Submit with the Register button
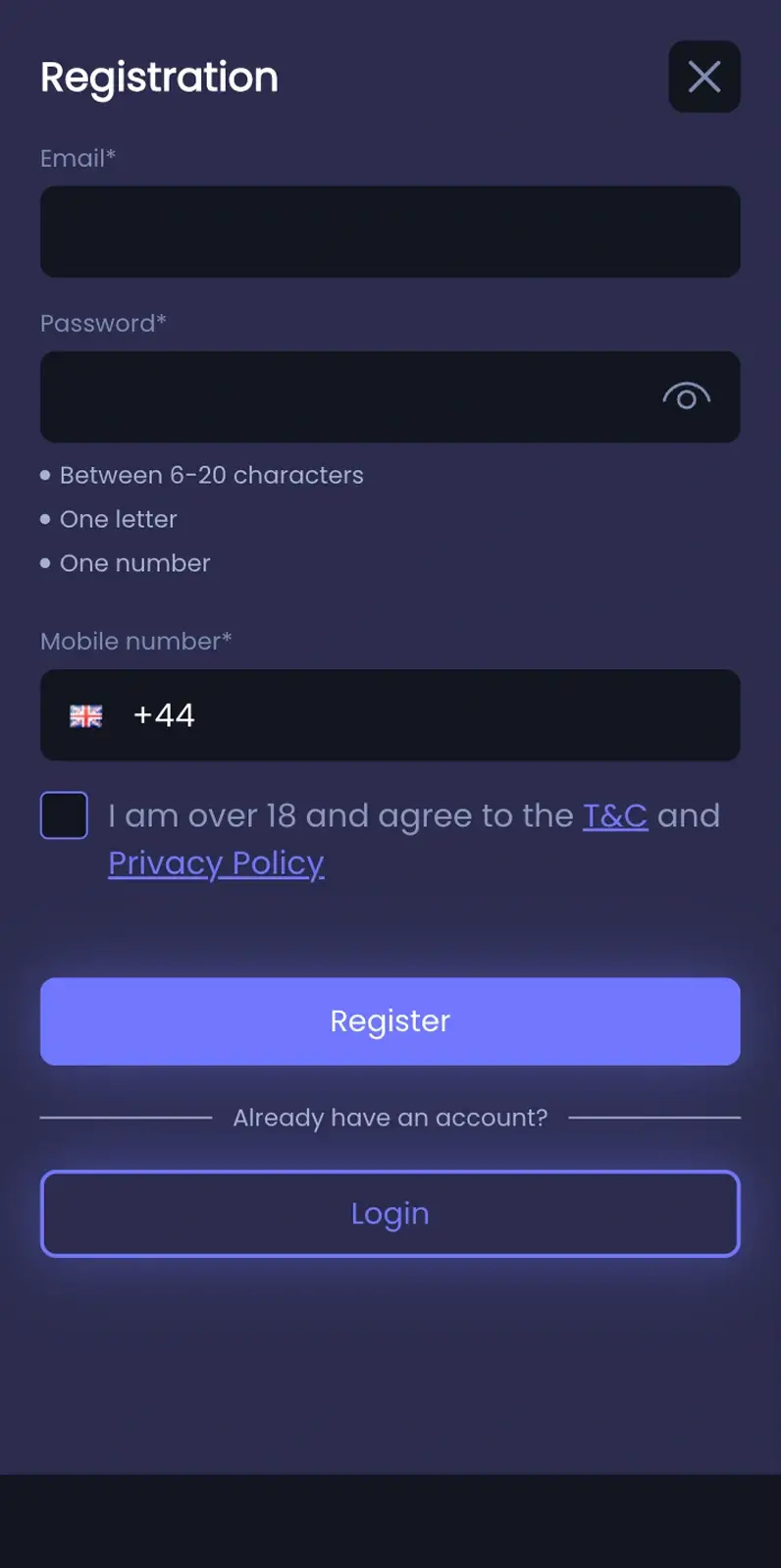The width and height of the screenshot is (781, 1568). (390, 1021)
